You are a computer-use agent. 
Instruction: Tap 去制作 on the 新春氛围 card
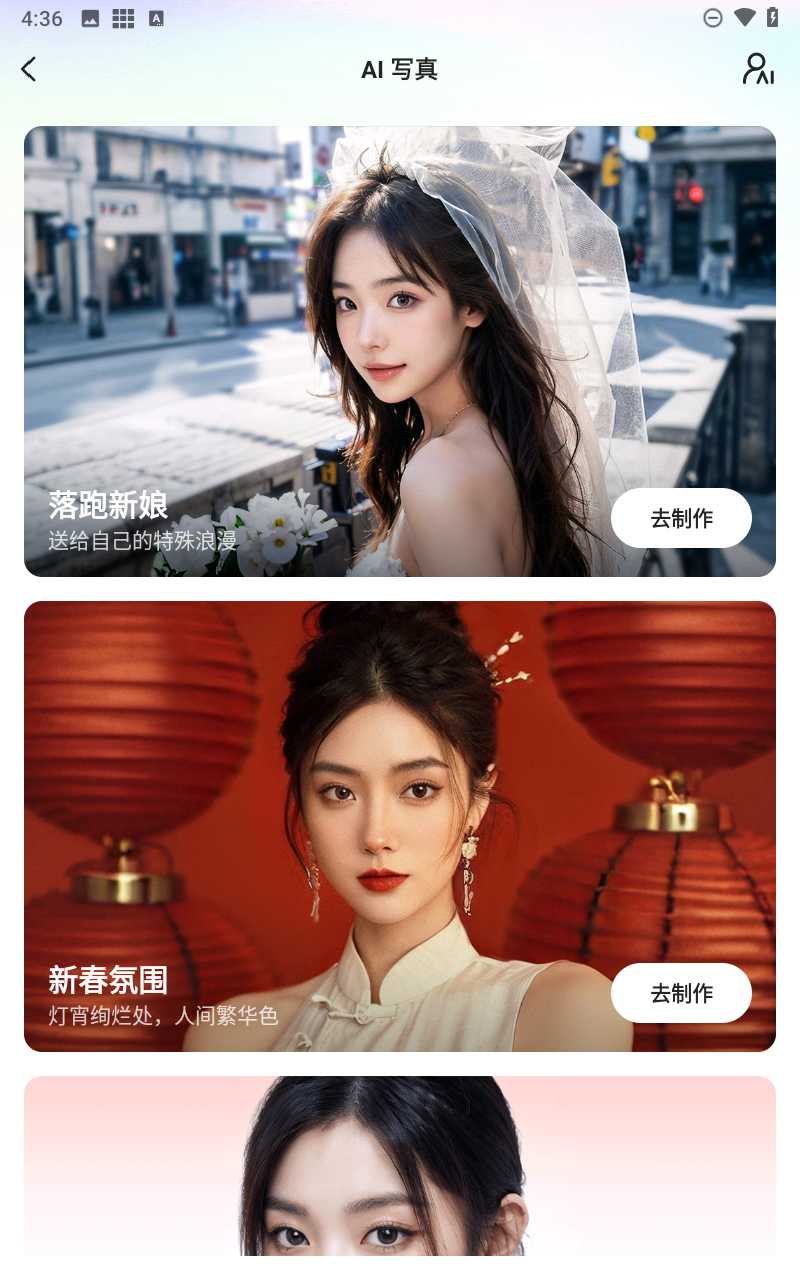click(681, 992)
